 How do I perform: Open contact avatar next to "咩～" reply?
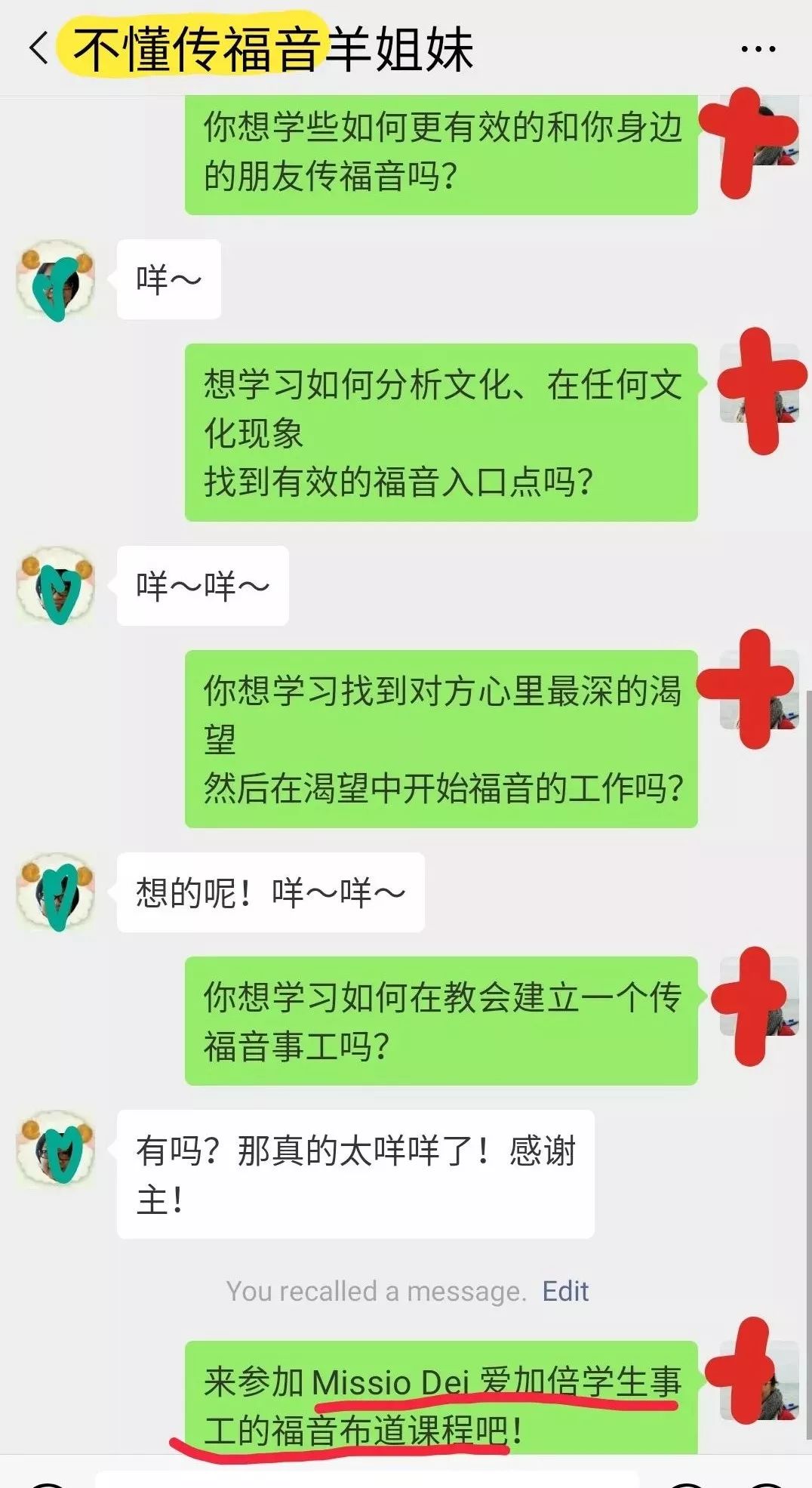[56, 280]
